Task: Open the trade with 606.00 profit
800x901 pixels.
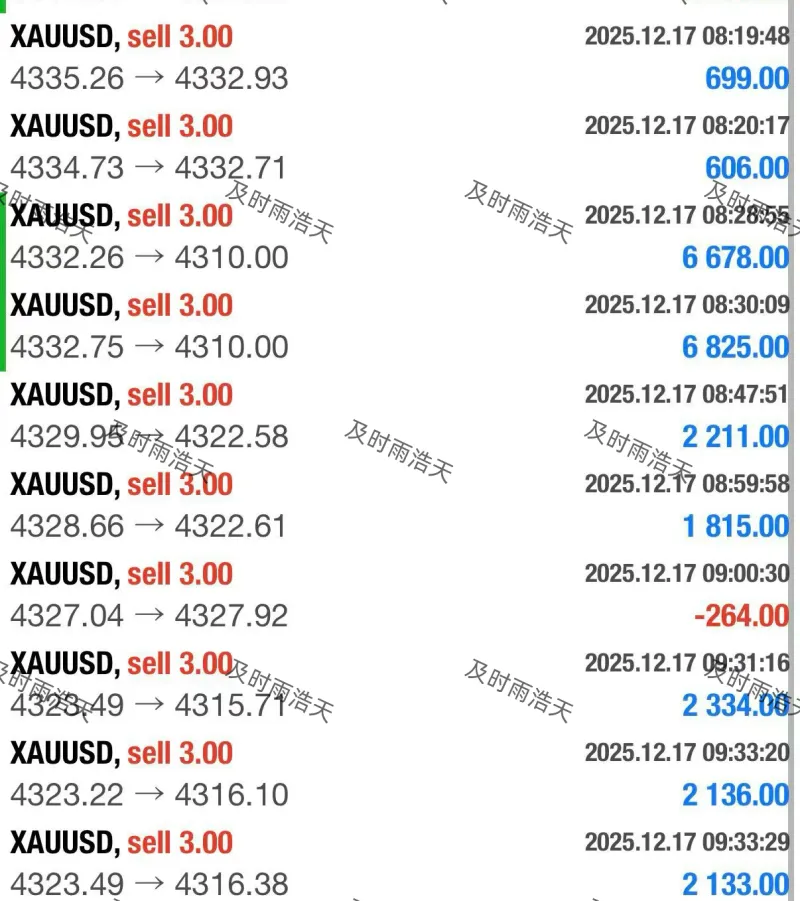Action: (400, 147)
